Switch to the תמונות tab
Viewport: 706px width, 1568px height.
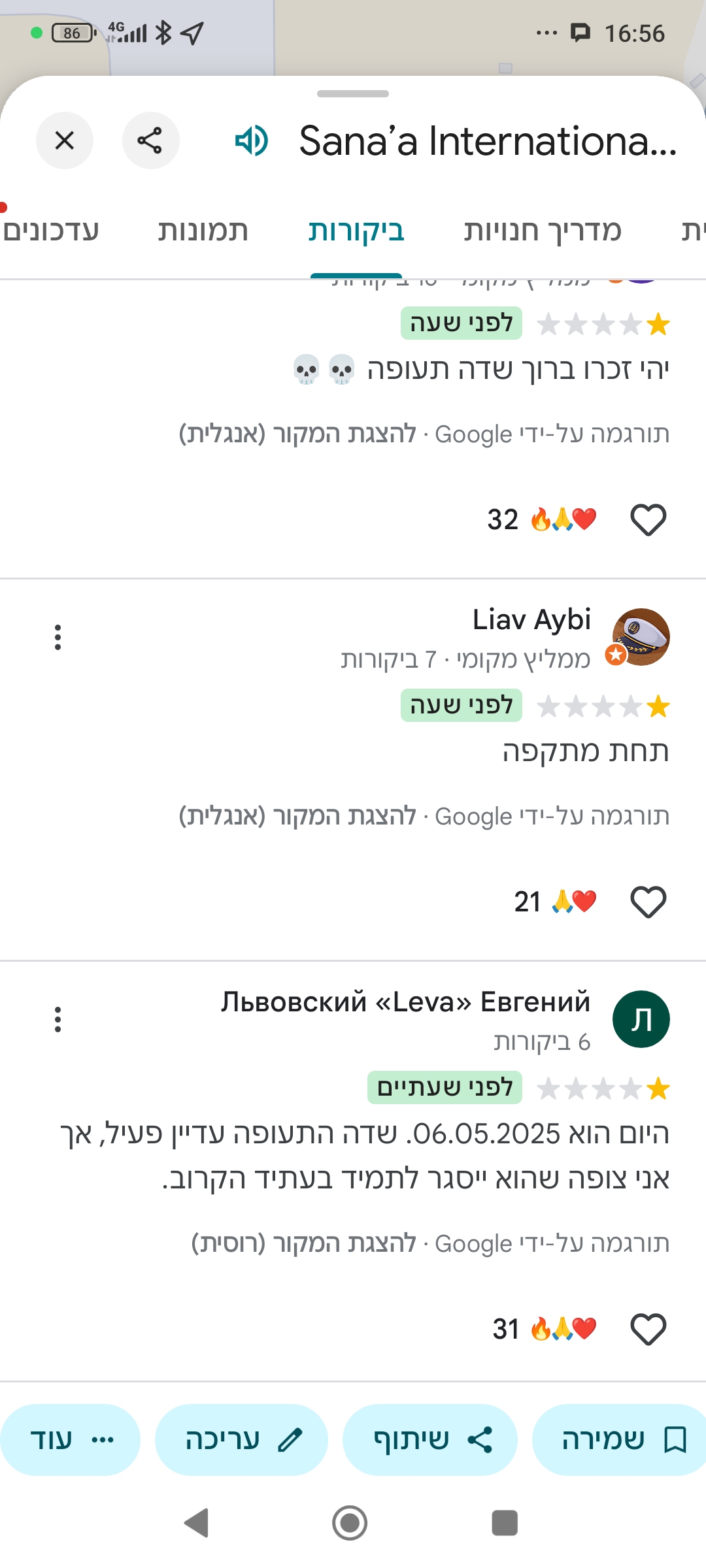(x=203, y=231)
